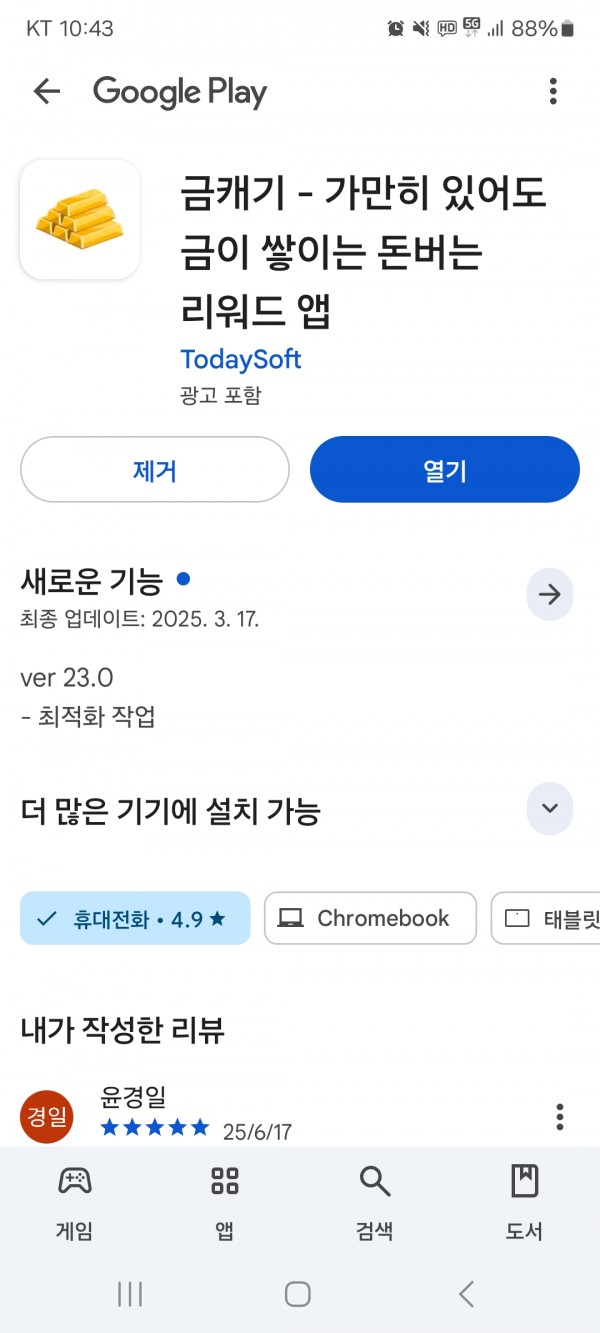Tap the system home button

coord(298,1294)
